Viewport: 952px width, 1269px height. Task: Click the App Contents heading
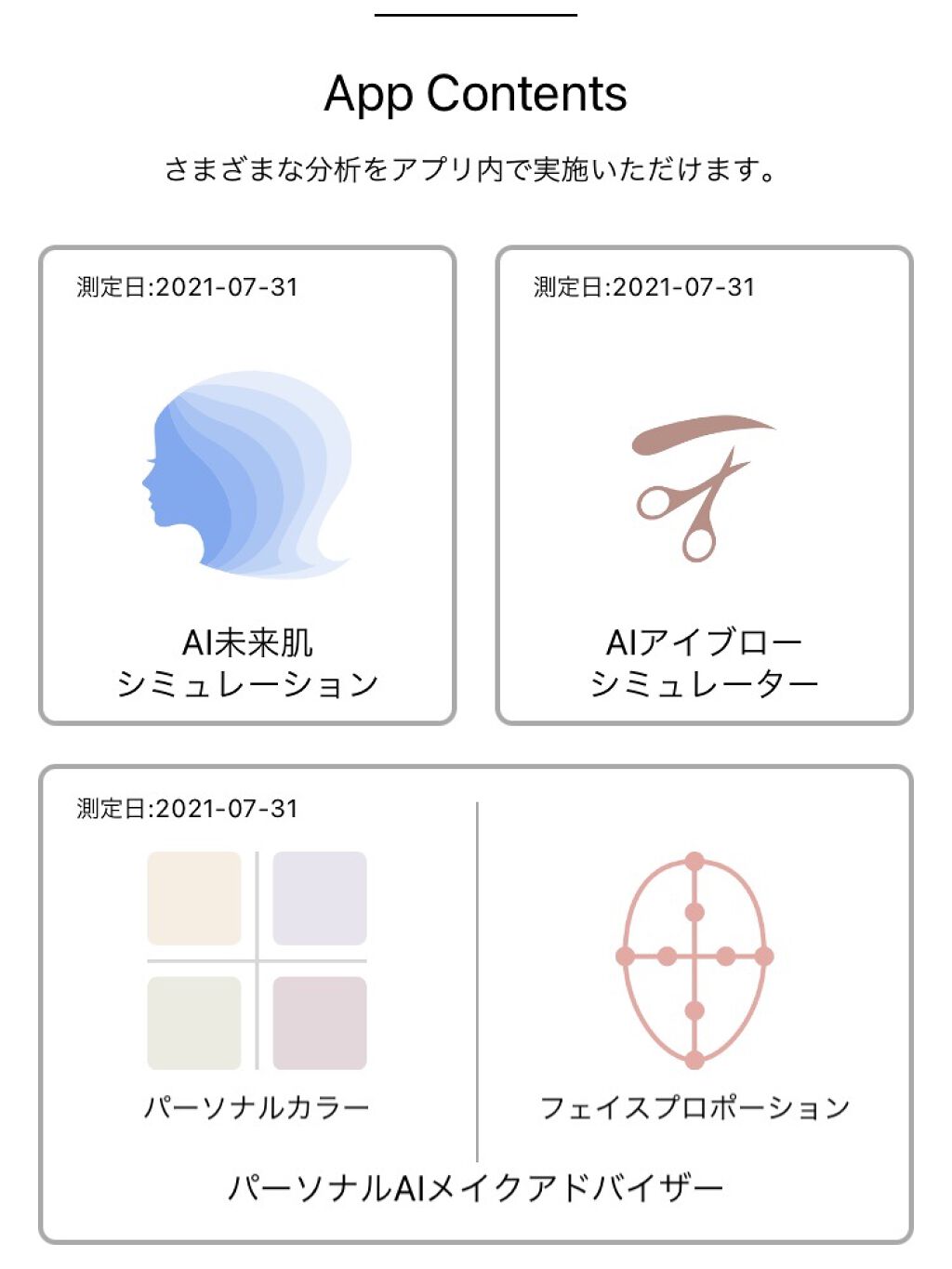tap(476, 93)
